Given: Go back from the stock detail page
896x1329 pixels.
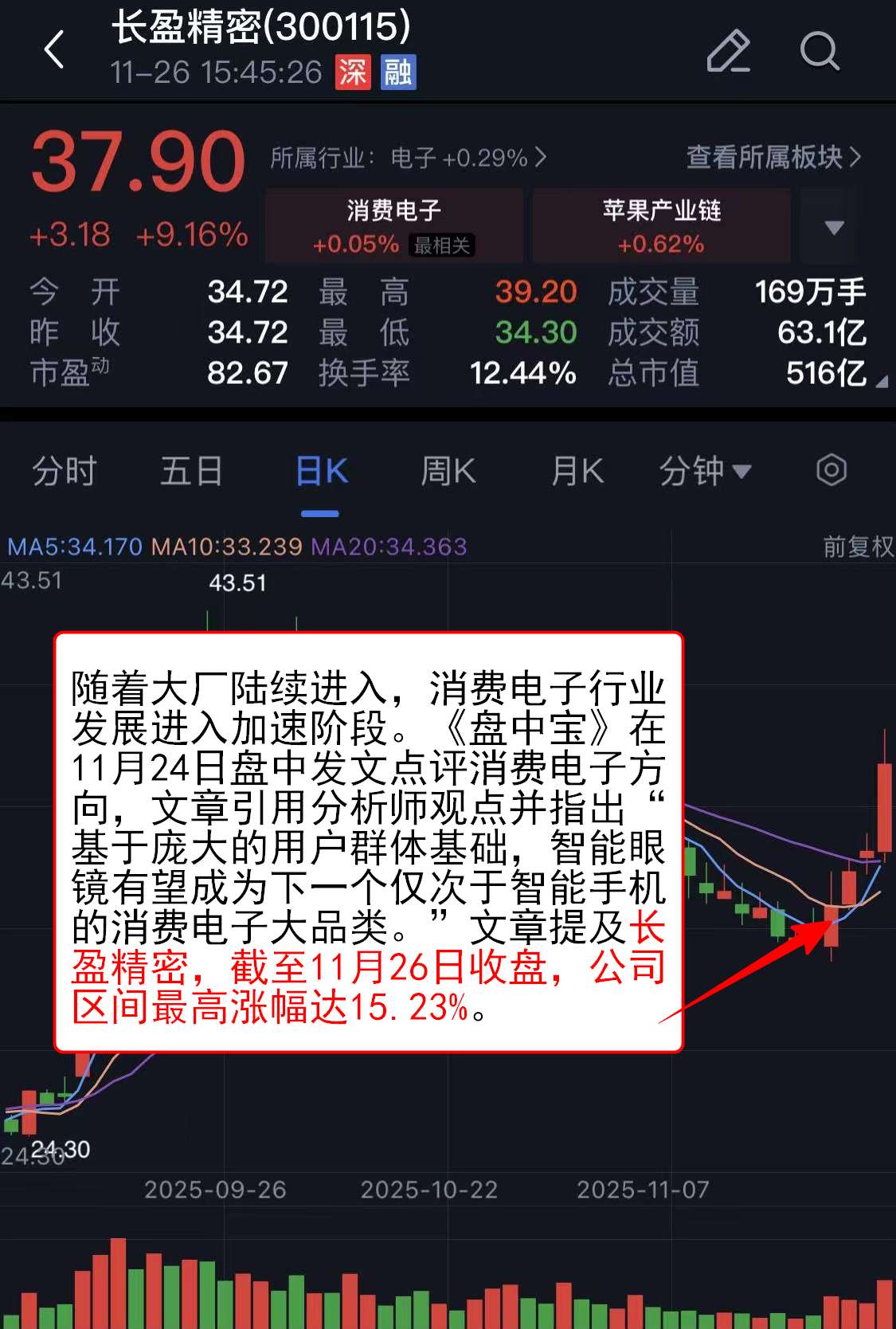Looking at the screenshot, I should [x=54, y=50].
